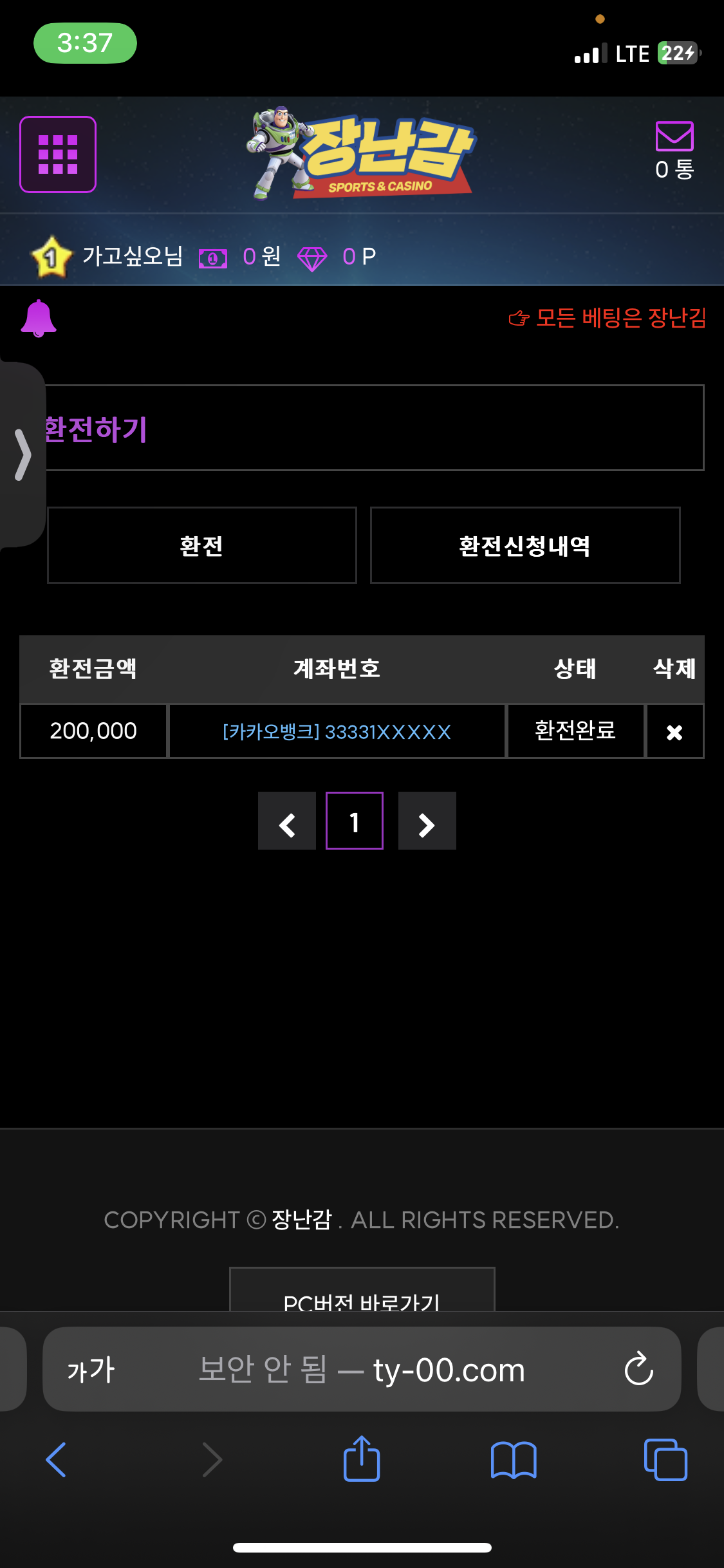This screenshot has height=1568, width=724.
Task: Tap the 장난감 logo to go home
Action: click(x=360, y=153)
